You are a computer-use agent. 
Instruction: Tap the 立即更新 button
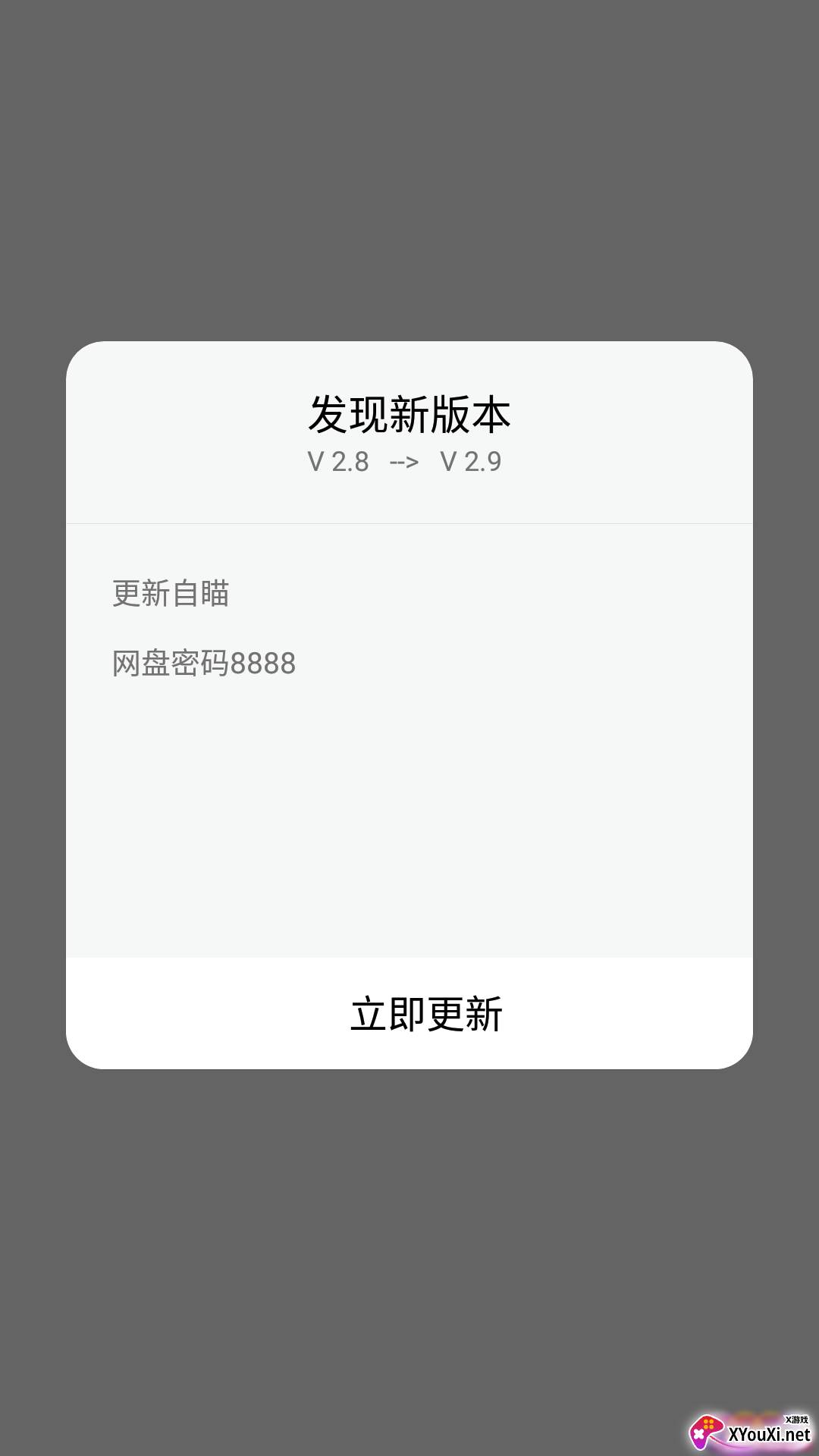click(x=409, y=1013)
